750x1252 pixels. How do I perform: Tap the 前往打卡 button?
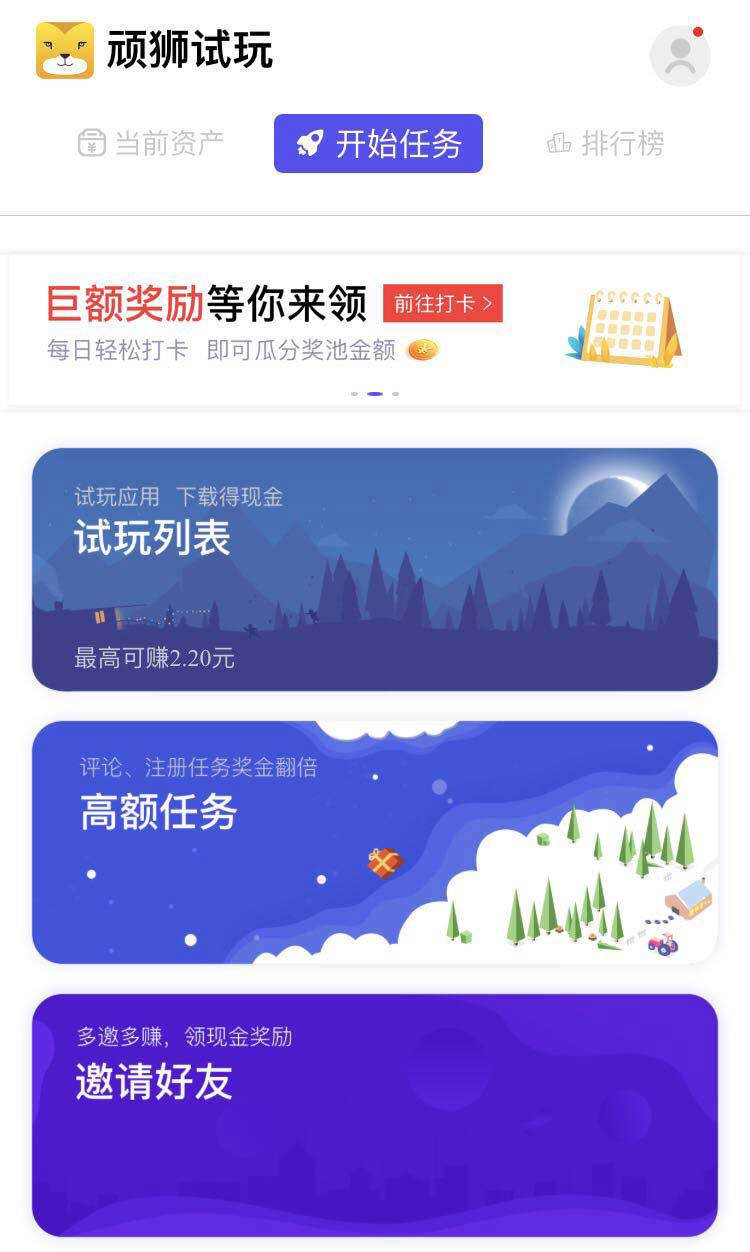click(x=443, y=303)
